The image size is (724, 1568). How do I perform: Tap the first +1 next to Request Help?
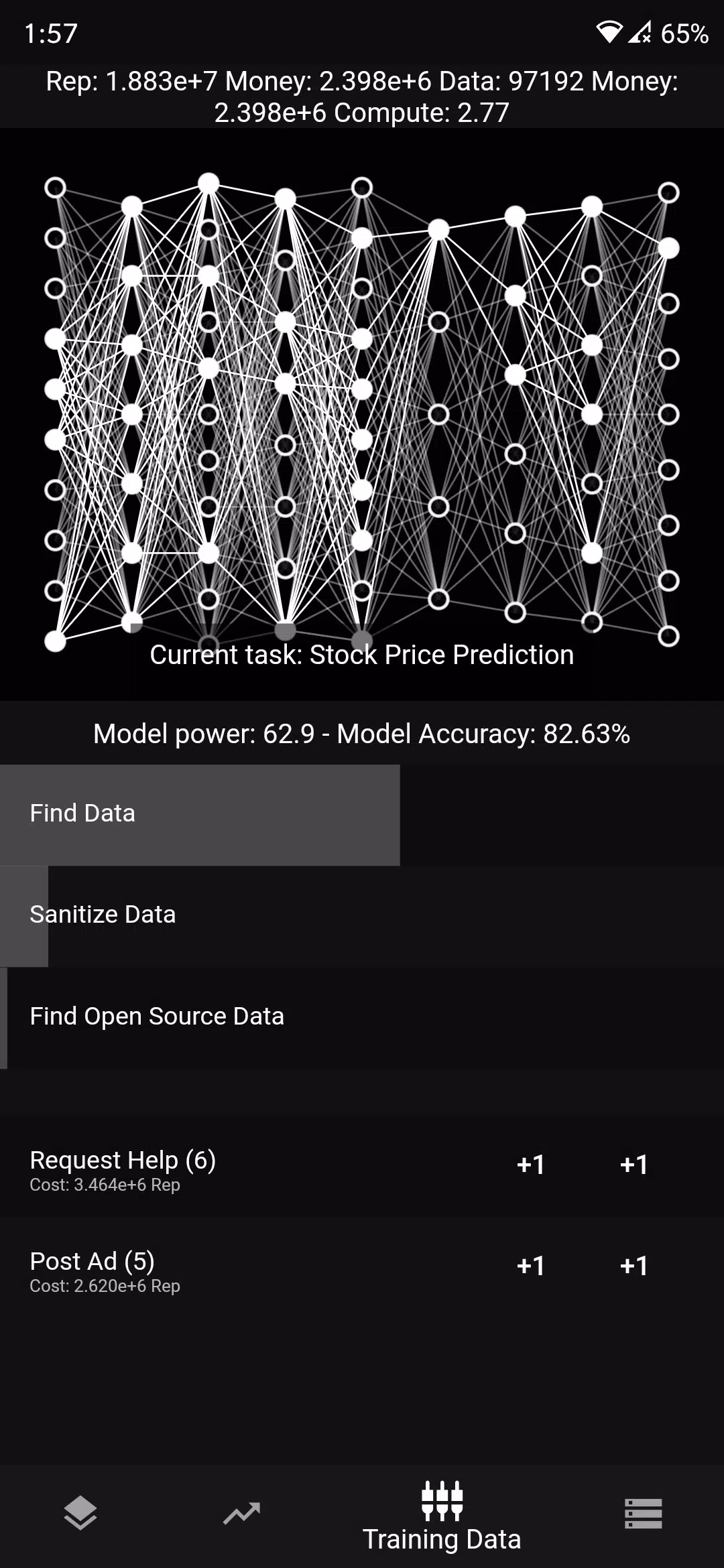click(530, 1166)
